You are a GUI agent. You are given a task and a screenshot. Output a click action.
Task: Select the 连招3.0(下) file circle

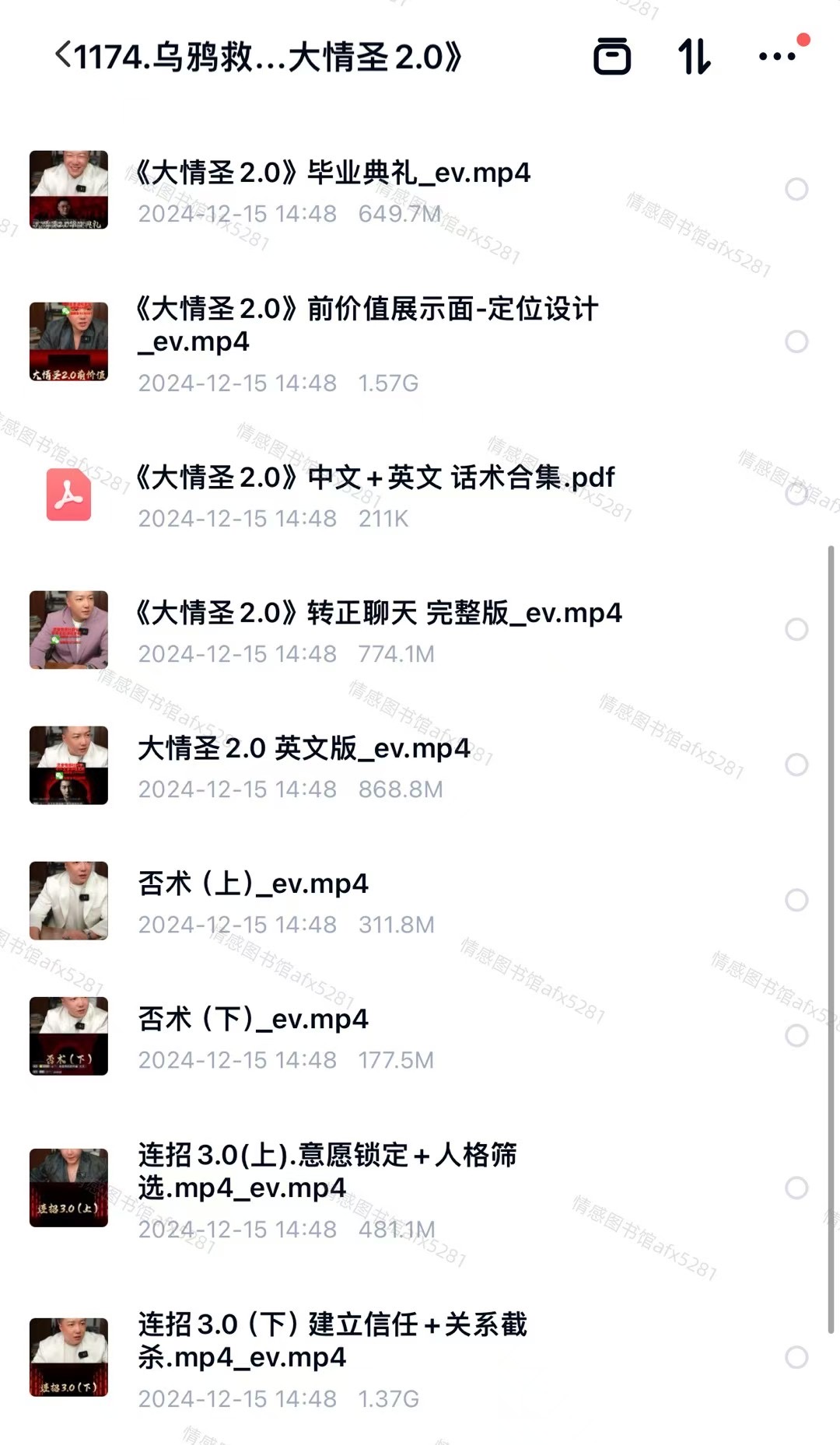(x=796, y=1357)
